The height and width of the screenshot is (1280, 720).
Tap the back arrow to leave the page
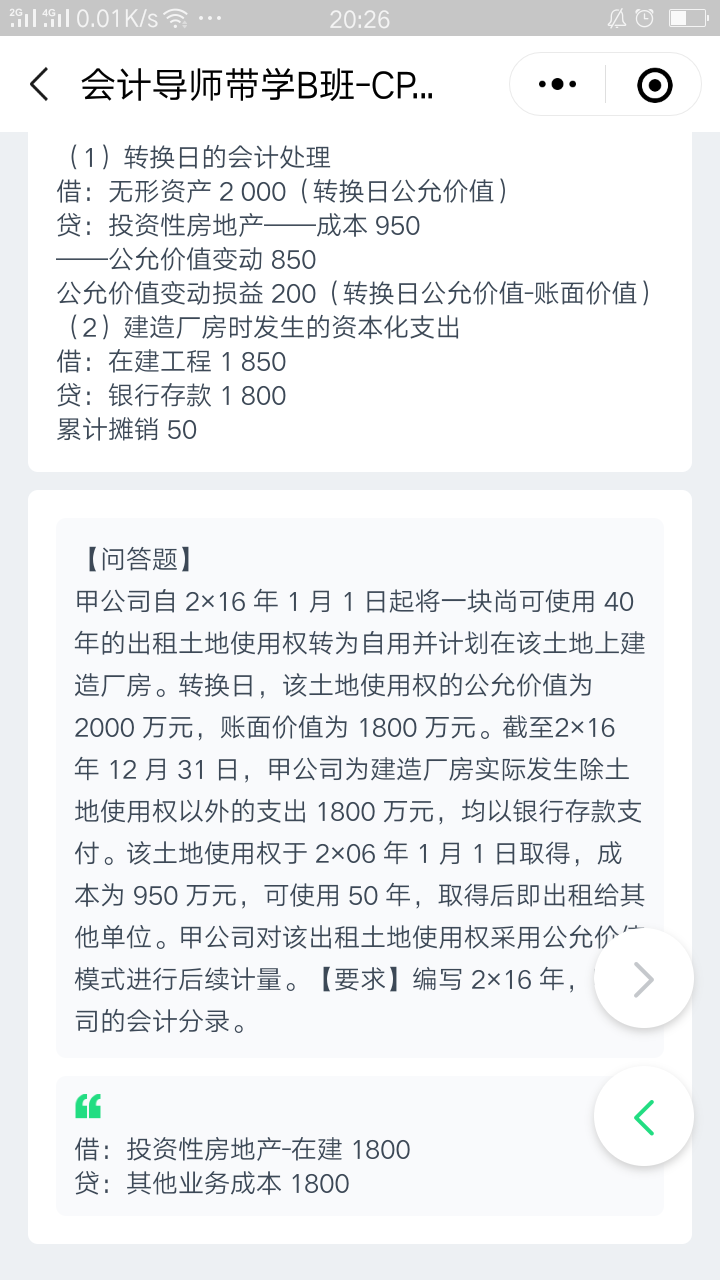[x=38, y=85]
